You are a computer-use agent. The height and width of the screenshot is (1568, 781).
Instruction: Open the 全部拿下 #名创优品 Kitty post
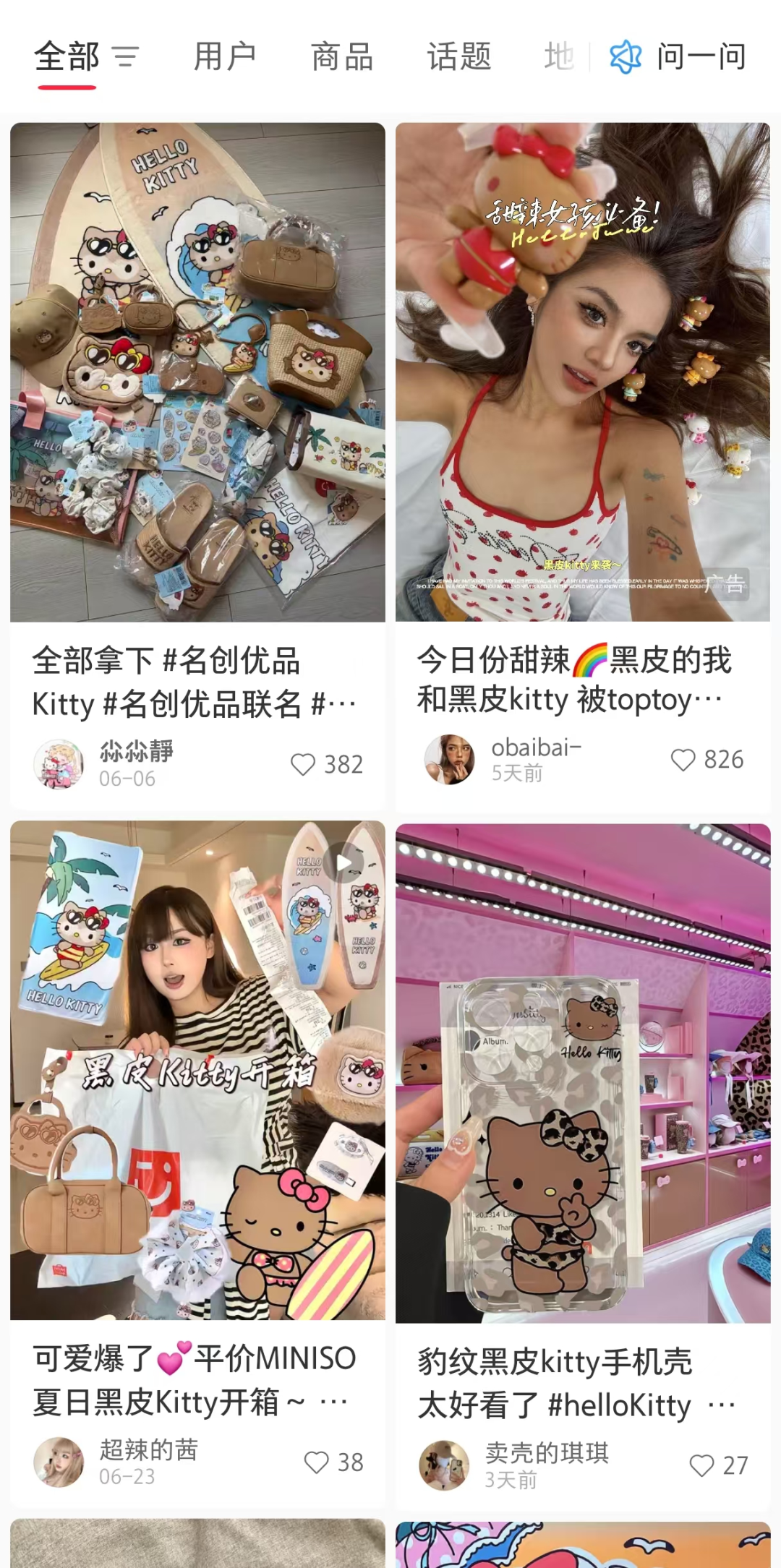pyautogui.click(x=197, y=372)
